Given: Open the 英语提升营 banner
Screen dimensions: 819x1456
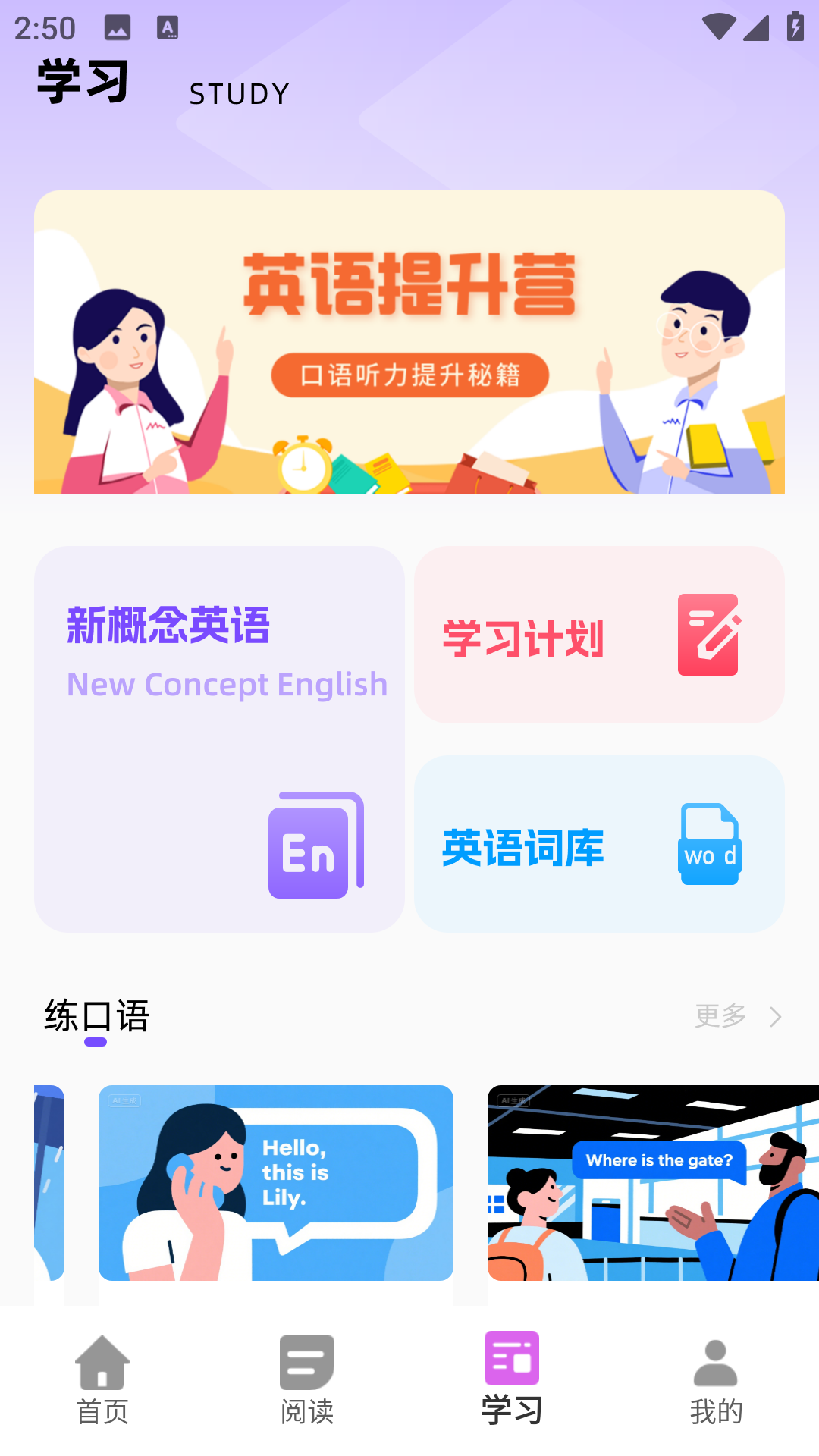Looking at the screenshot, I should [x=409, y=343].
